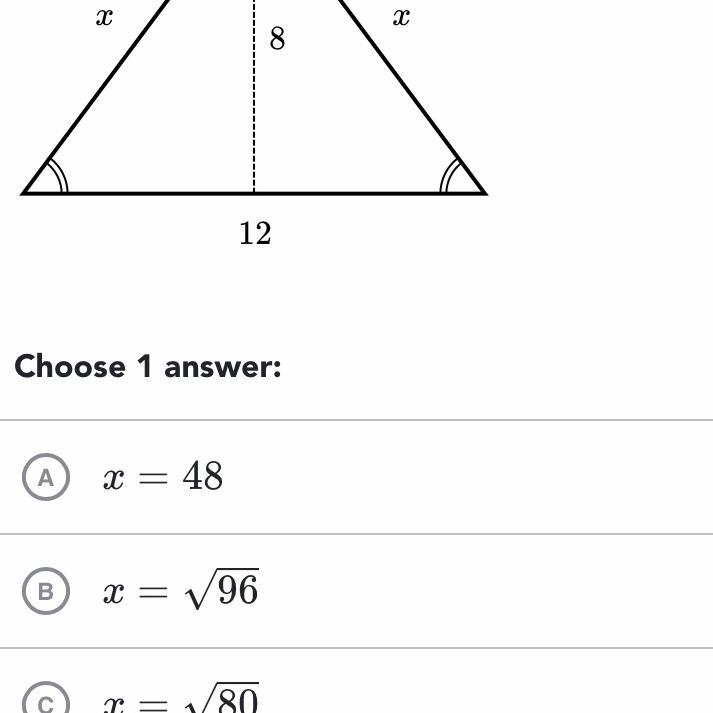Select answer A, x = 48

[45, 478]
